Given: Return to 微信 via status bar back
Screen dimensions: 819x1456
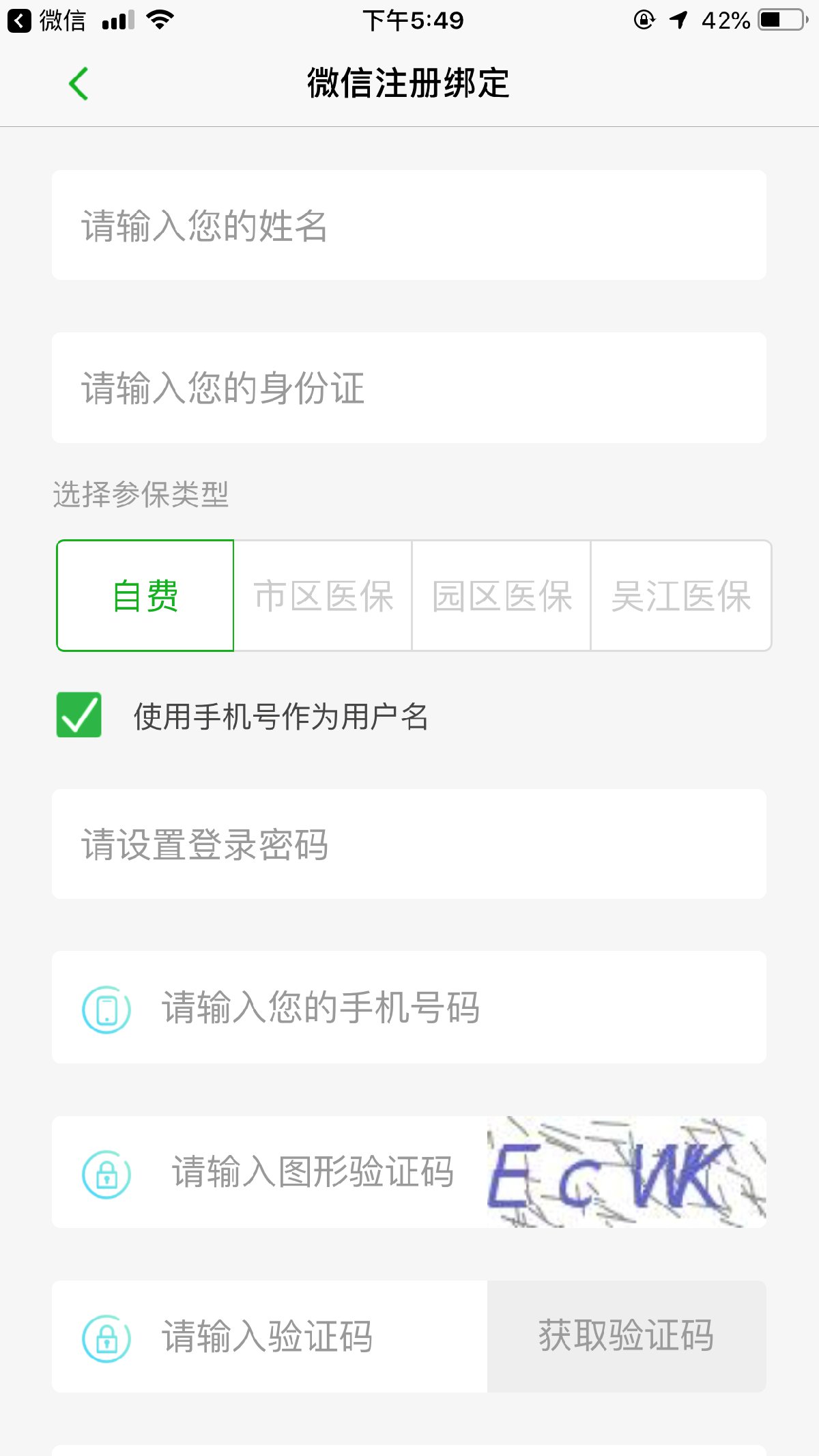Looking at the screenshot, I should coord(46,20).
